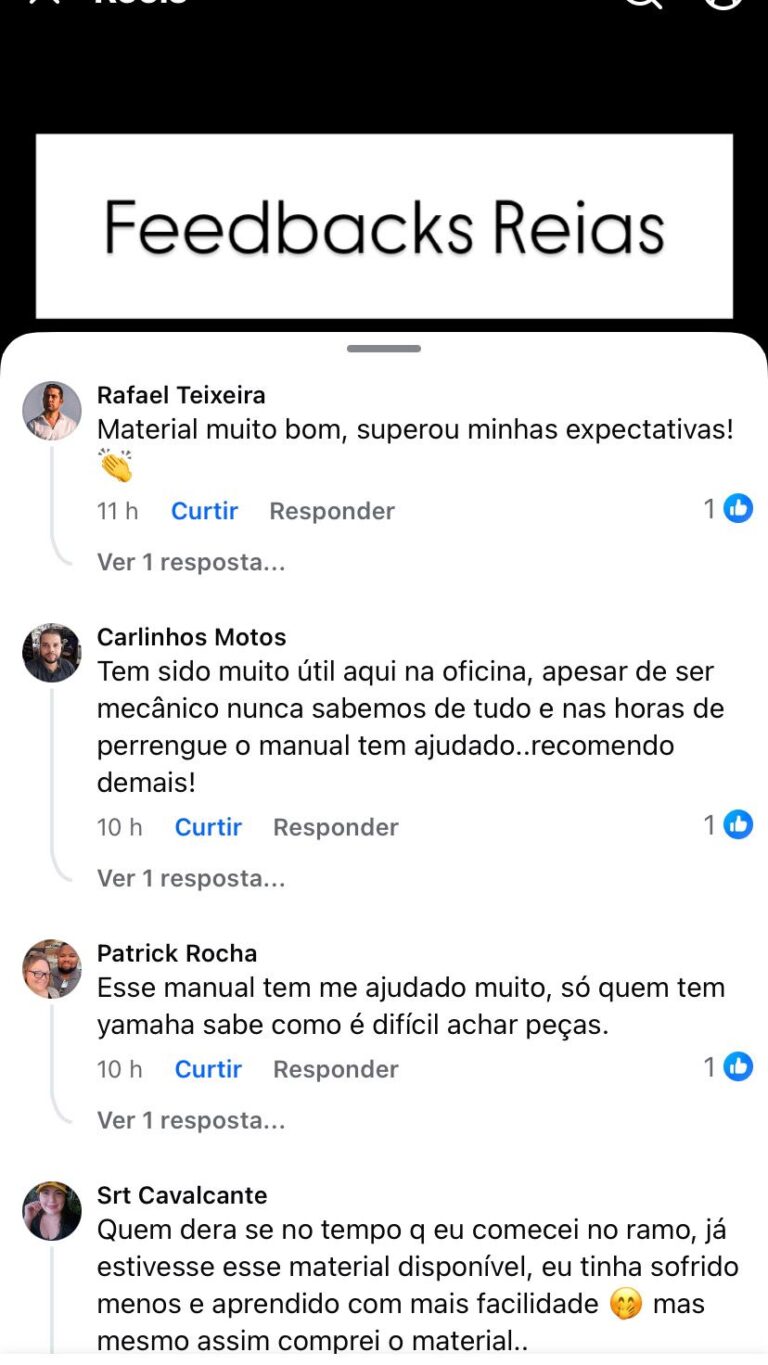
Task: Expand the reply under Patrick Rocha's comment
Action: pyautogui.click(x=190, y=1120)
